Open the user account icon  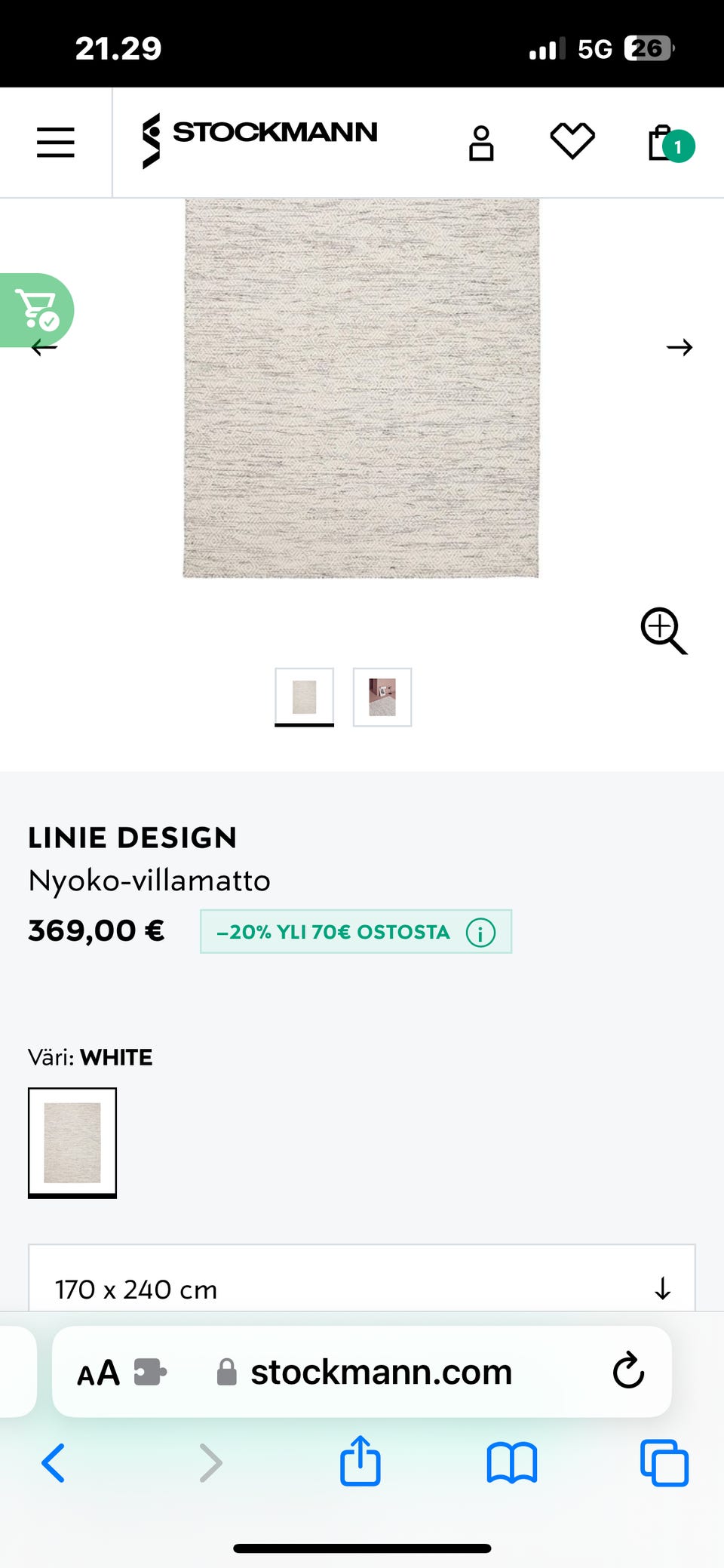[x=481, y=143]
